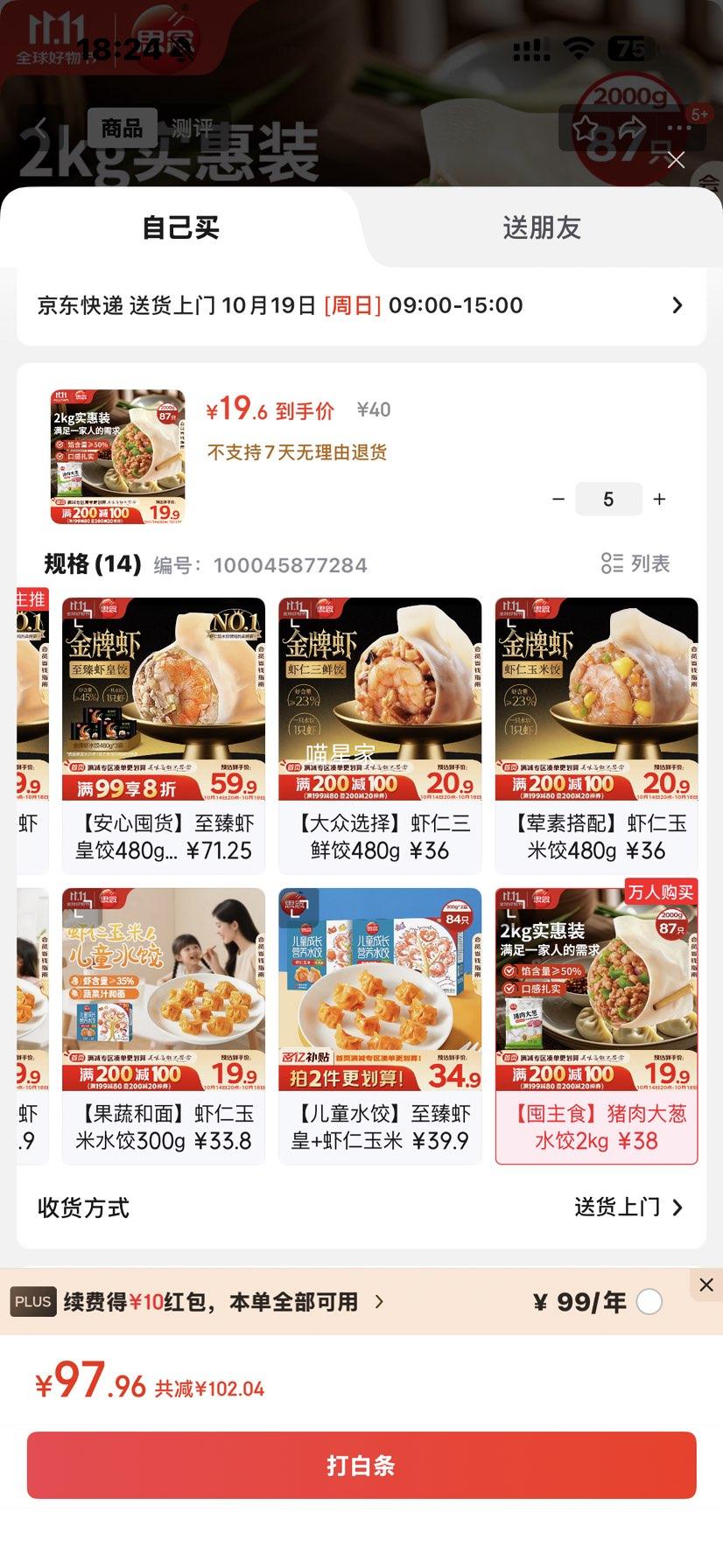Switch to the 送朋友 tab

click(x=541, y=228)
